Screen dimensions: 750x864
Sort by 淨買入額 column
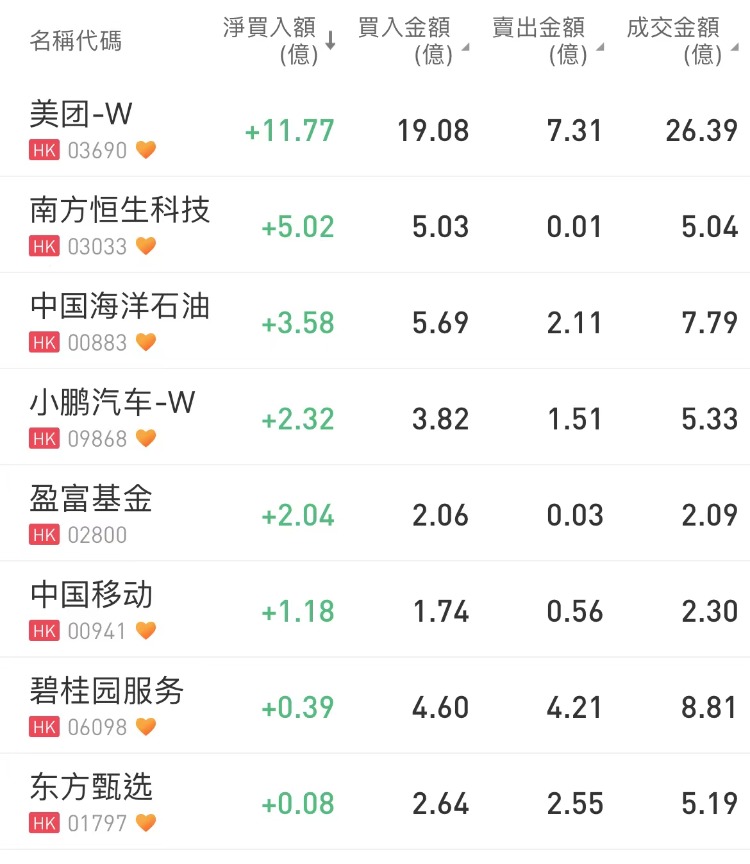(278, 40)
